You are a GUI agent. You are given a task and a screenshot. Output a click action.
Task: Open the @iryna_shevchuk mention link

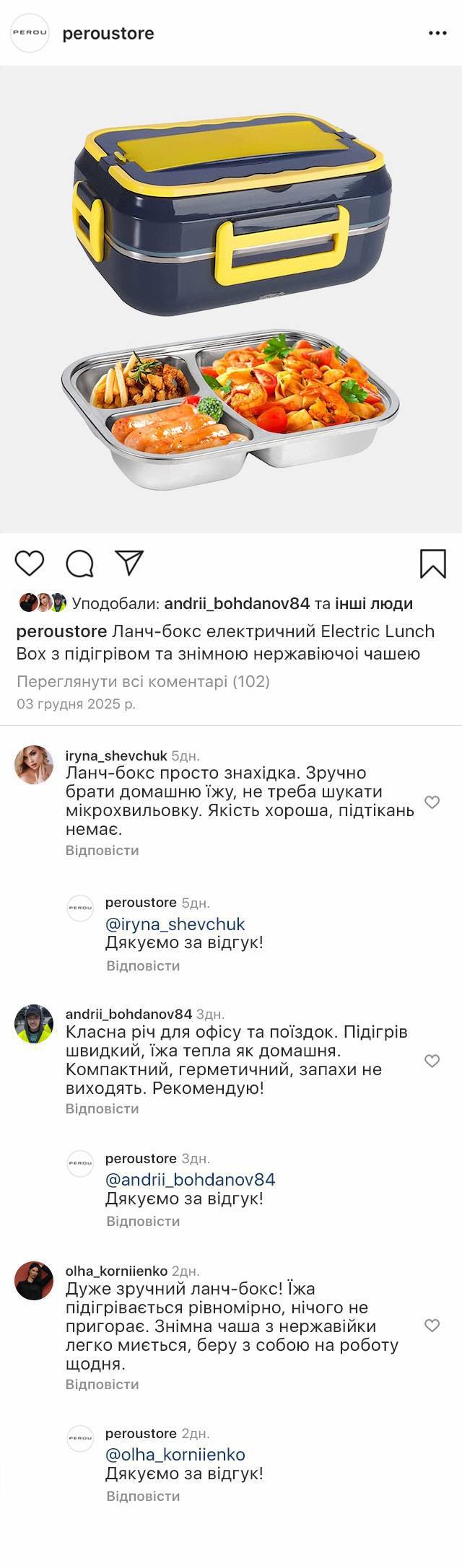175,924
